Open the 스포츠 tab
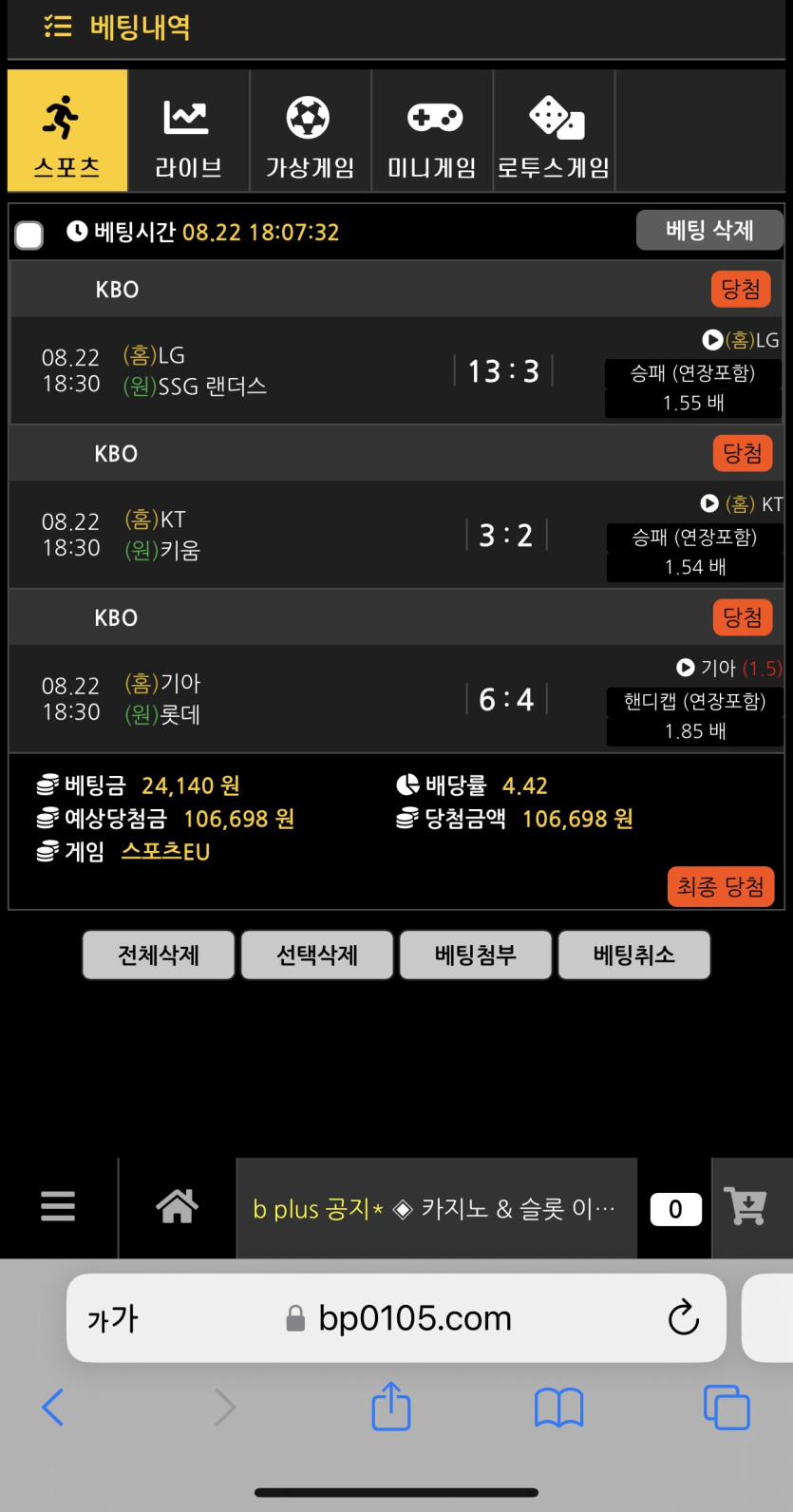 point(66,131)
